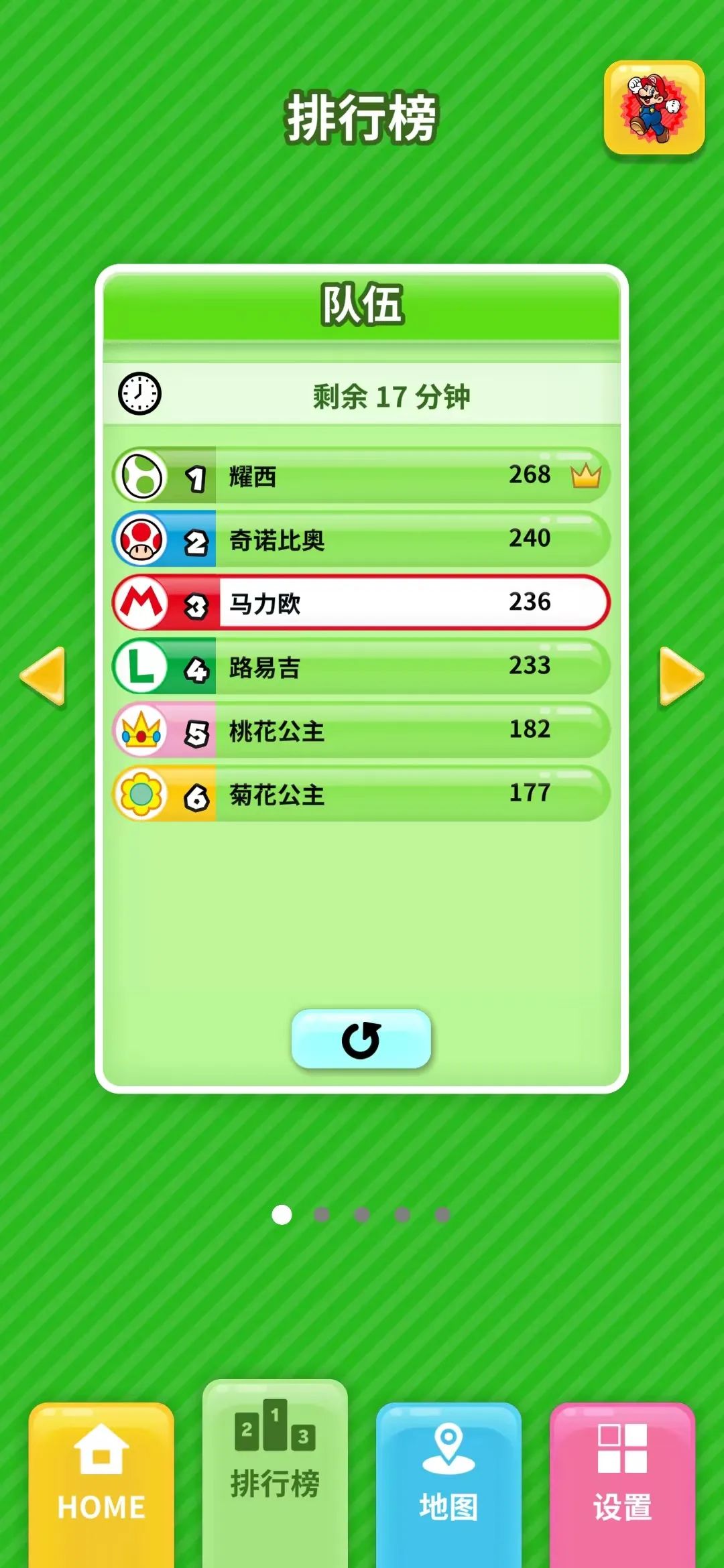Select the 耀西 team row

pyautogui.click(x=361, y=475)
